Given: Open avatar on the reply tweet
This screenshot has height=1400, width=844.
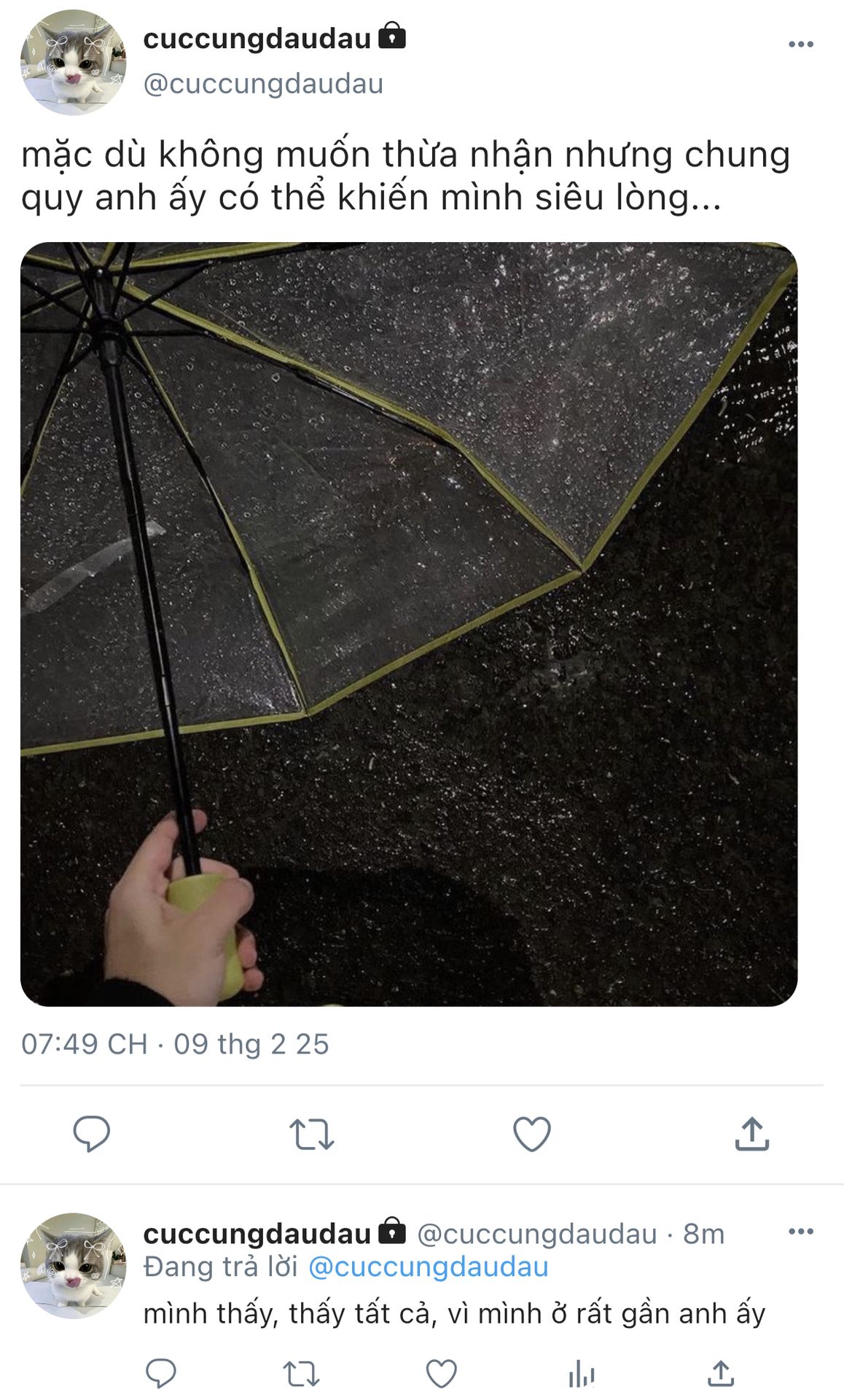Looking at the screenshot, I should coord(73,1266).
